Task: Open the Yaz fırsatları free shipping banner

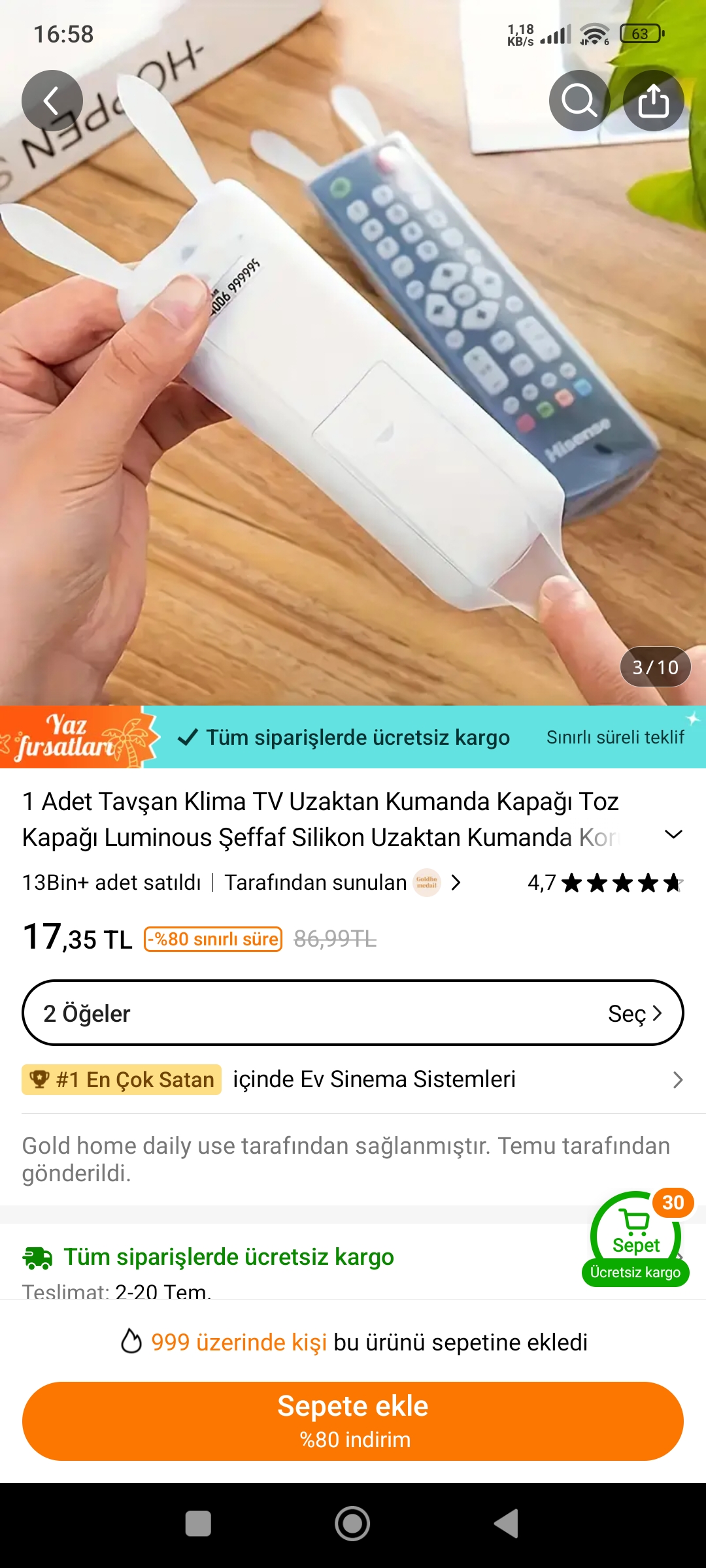Action: [x=353, y=737]
